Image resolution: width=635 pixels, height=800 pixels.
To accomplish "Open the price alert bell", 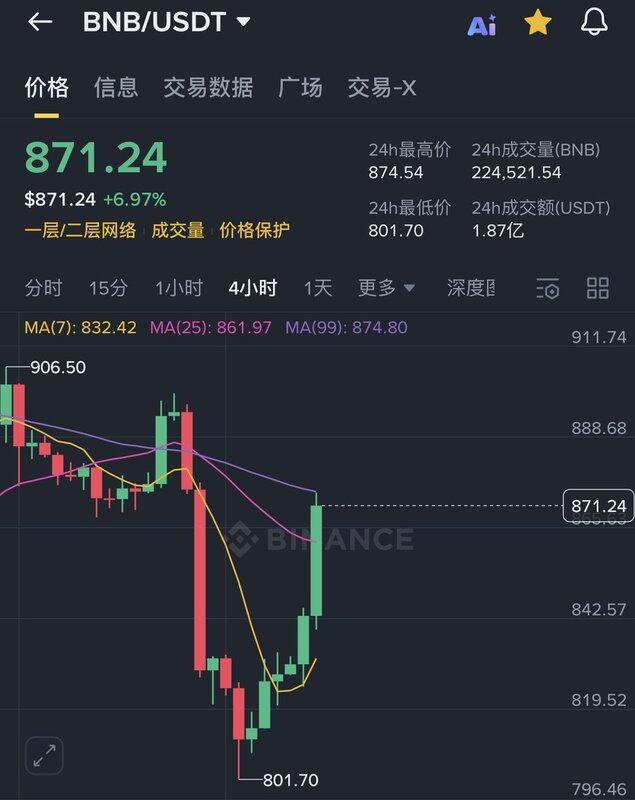I will pos(594,22).
